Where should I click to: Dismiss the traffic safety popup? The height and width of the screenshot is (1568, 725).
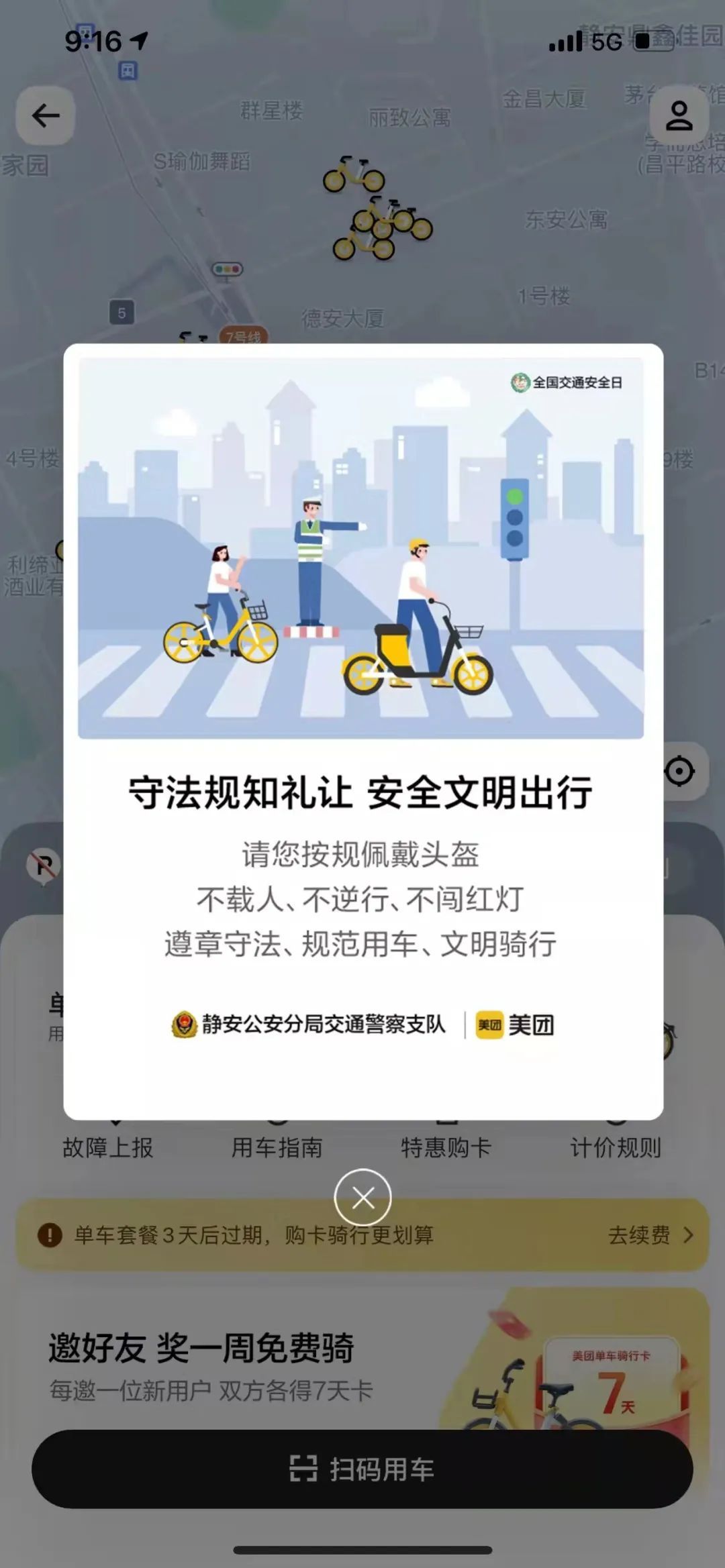[362, 1198]
